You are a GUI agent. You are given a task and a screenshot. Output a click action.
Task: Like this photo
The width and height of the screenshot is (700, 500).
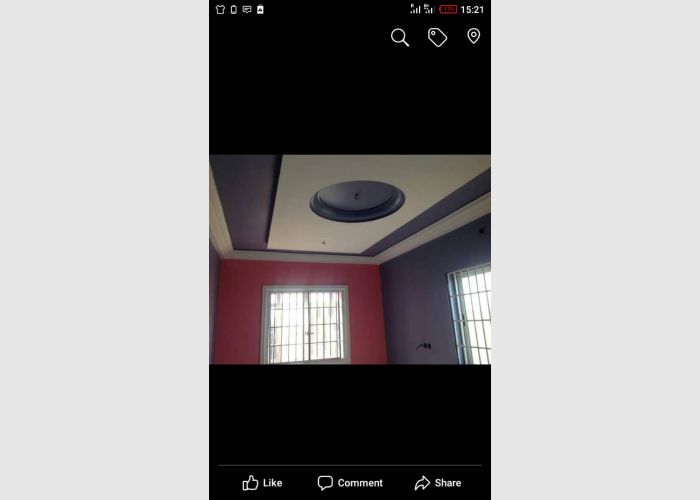click(x=262, y=483)
